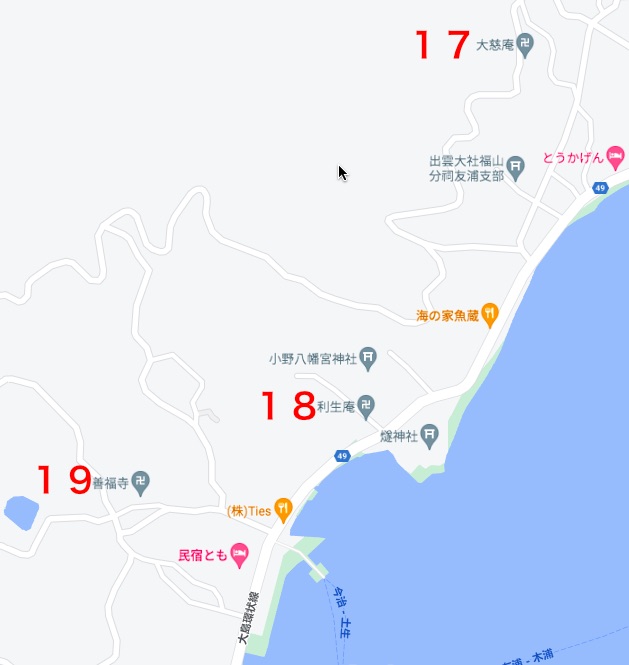
Task: Open the 善福寺 temple marker
Action: (142, 481)
